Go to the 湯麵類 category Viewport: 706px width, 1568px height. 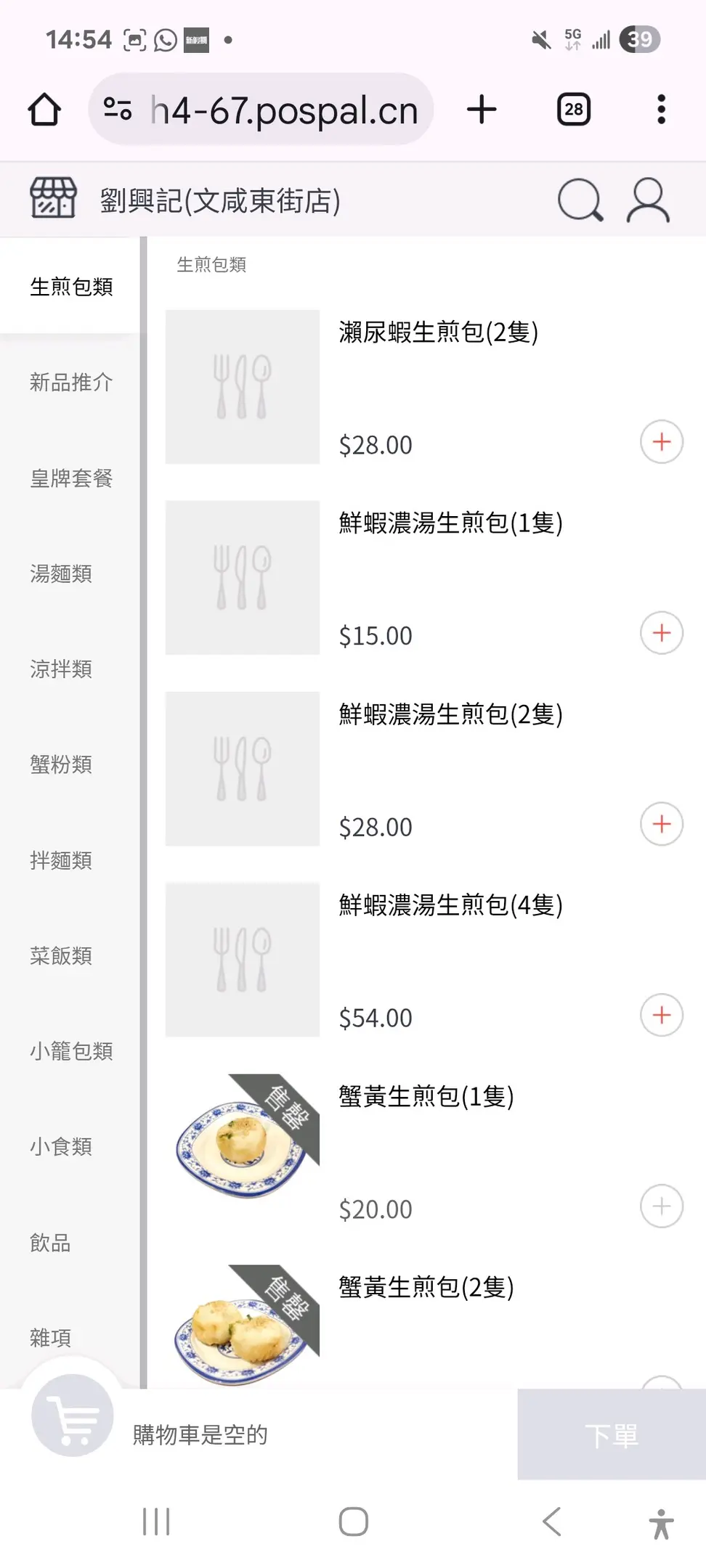(61, 573)
